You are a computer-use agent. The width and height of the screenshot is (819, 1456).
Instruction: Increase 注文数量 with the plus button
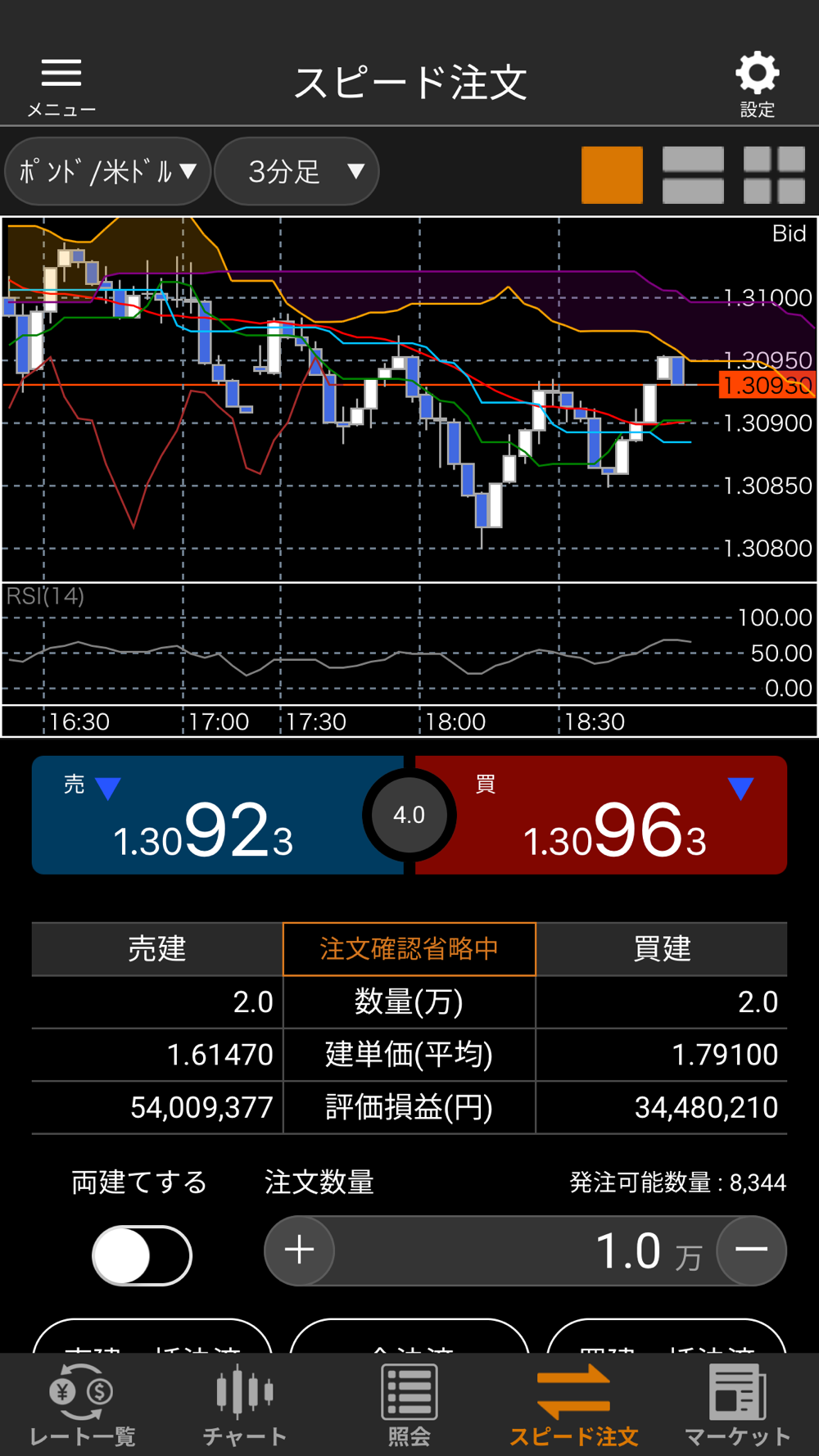[x=300, y=1250]
